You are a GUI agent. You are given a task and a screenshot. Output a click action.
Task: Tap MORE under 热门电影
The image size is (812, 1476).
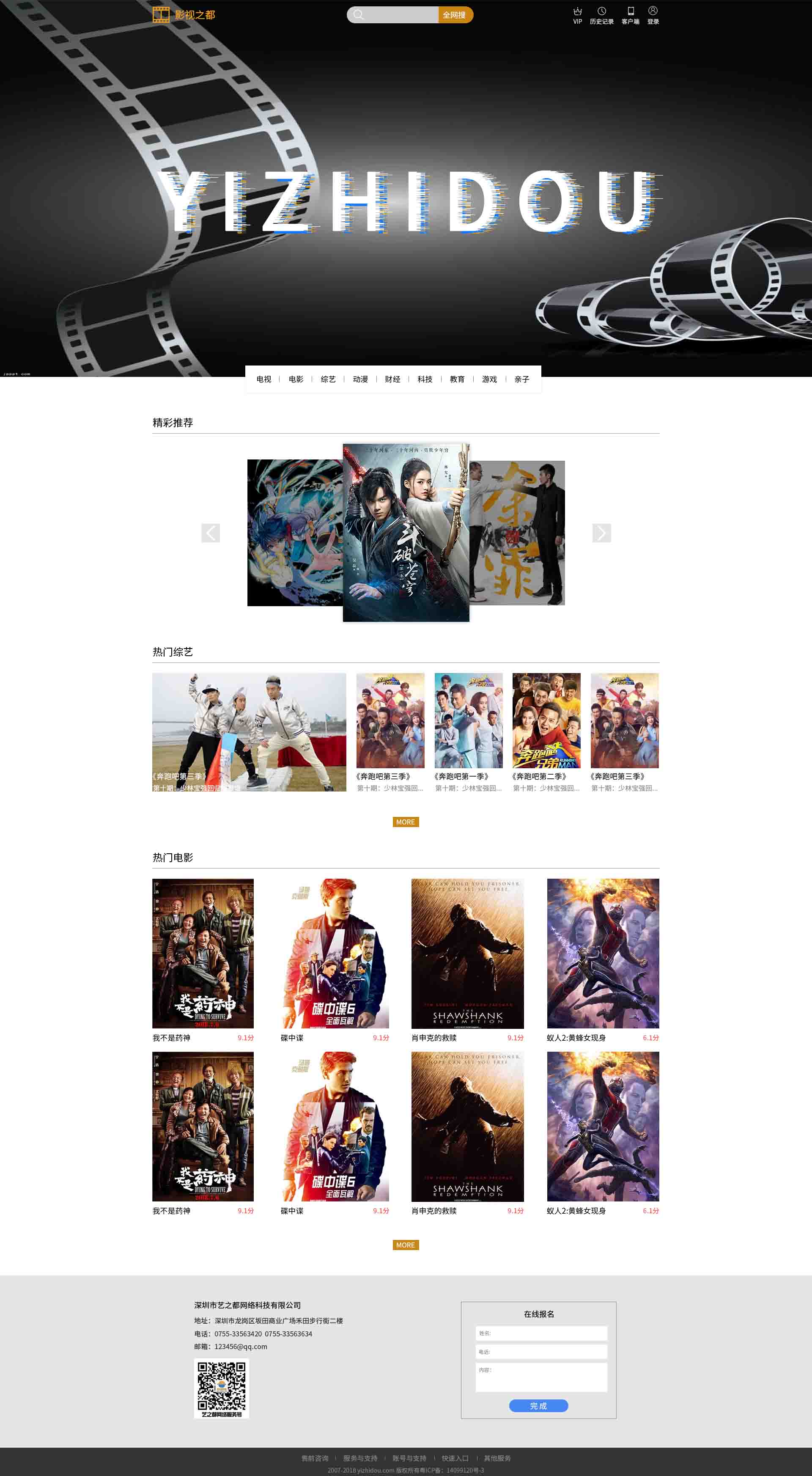click(406, 1245)
